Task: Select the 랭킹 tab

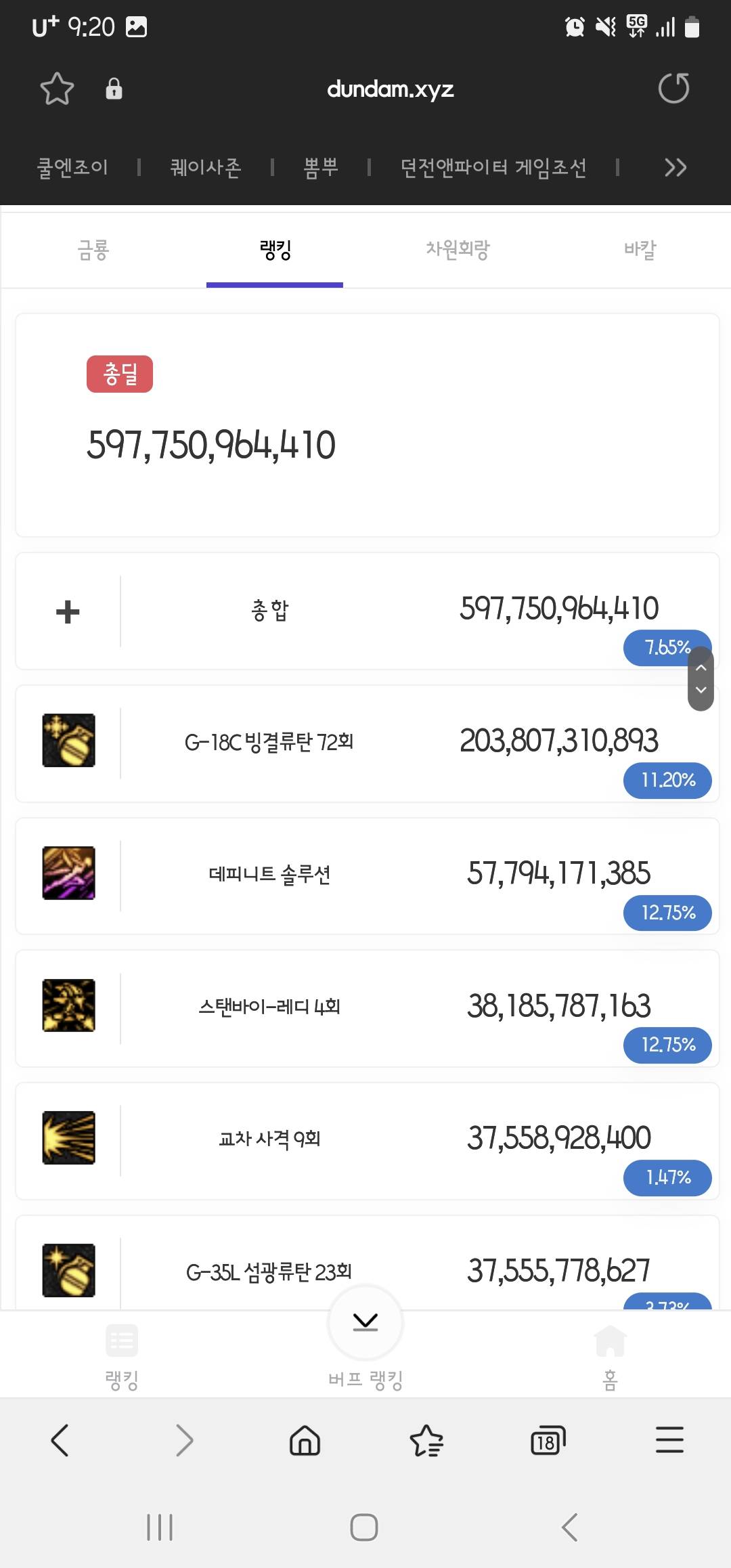Action: (x=275, y=251)
